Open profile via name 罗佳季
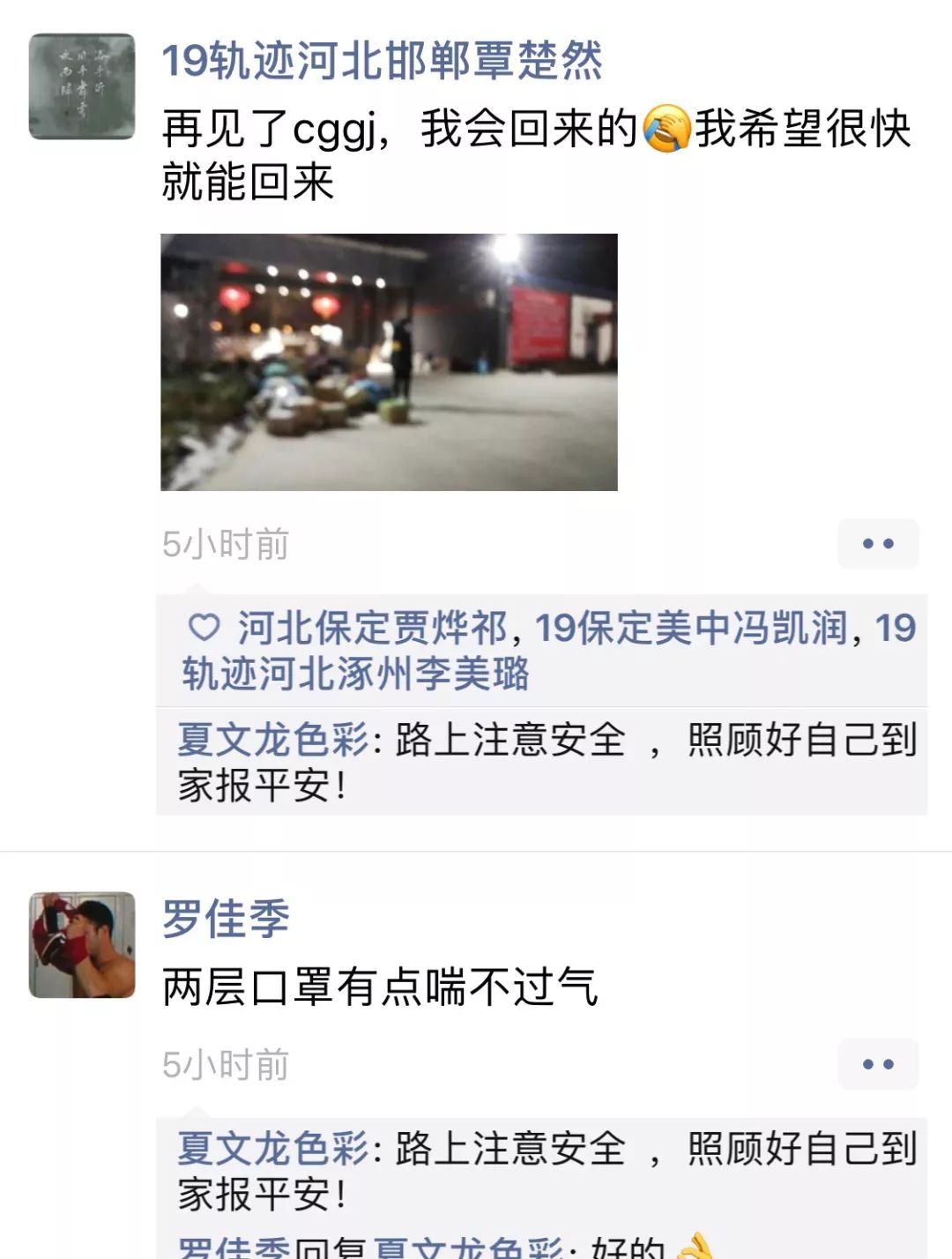 click(226, 919)
